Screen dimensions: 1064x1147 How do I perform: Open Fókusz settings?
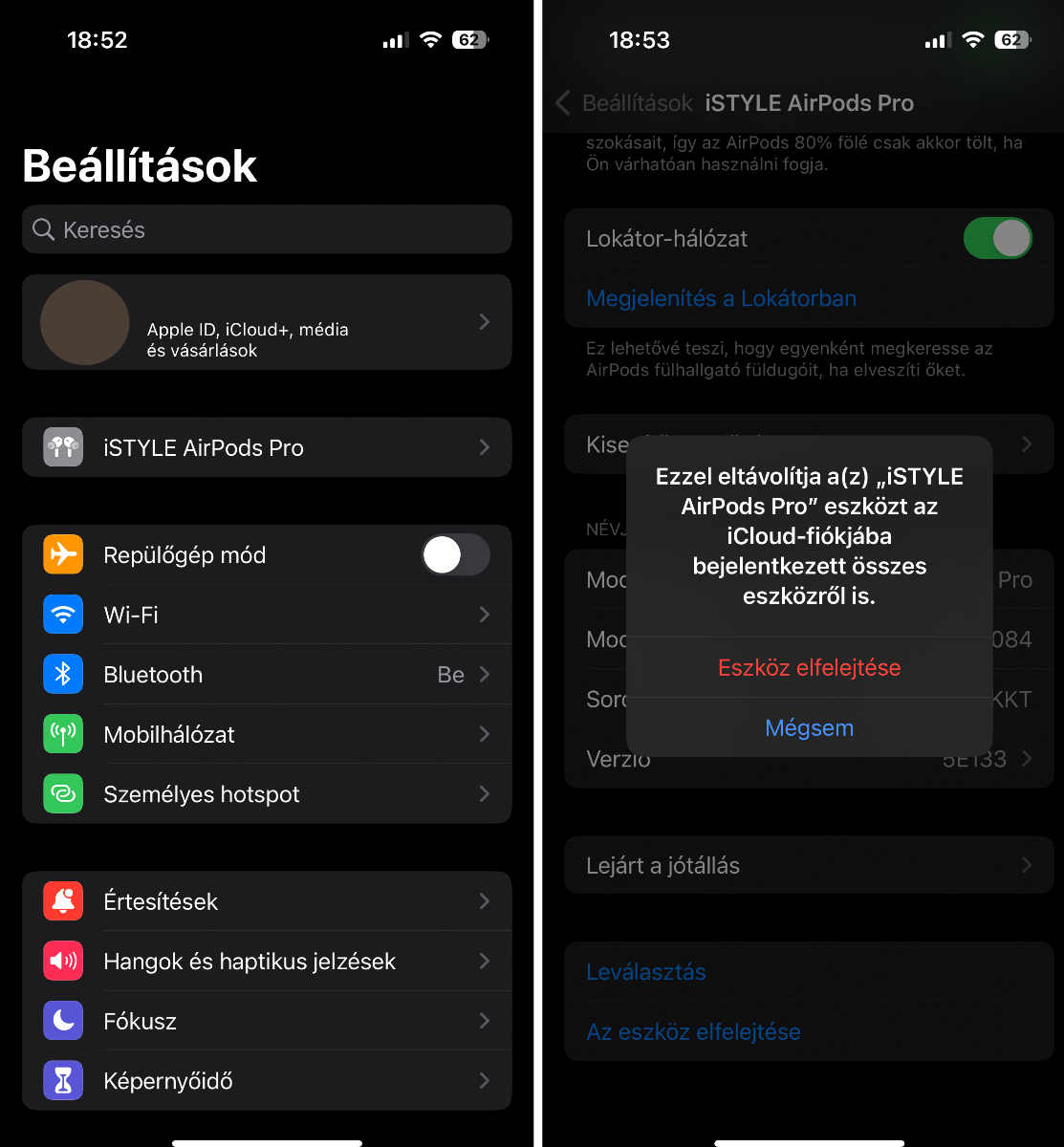266,1021
